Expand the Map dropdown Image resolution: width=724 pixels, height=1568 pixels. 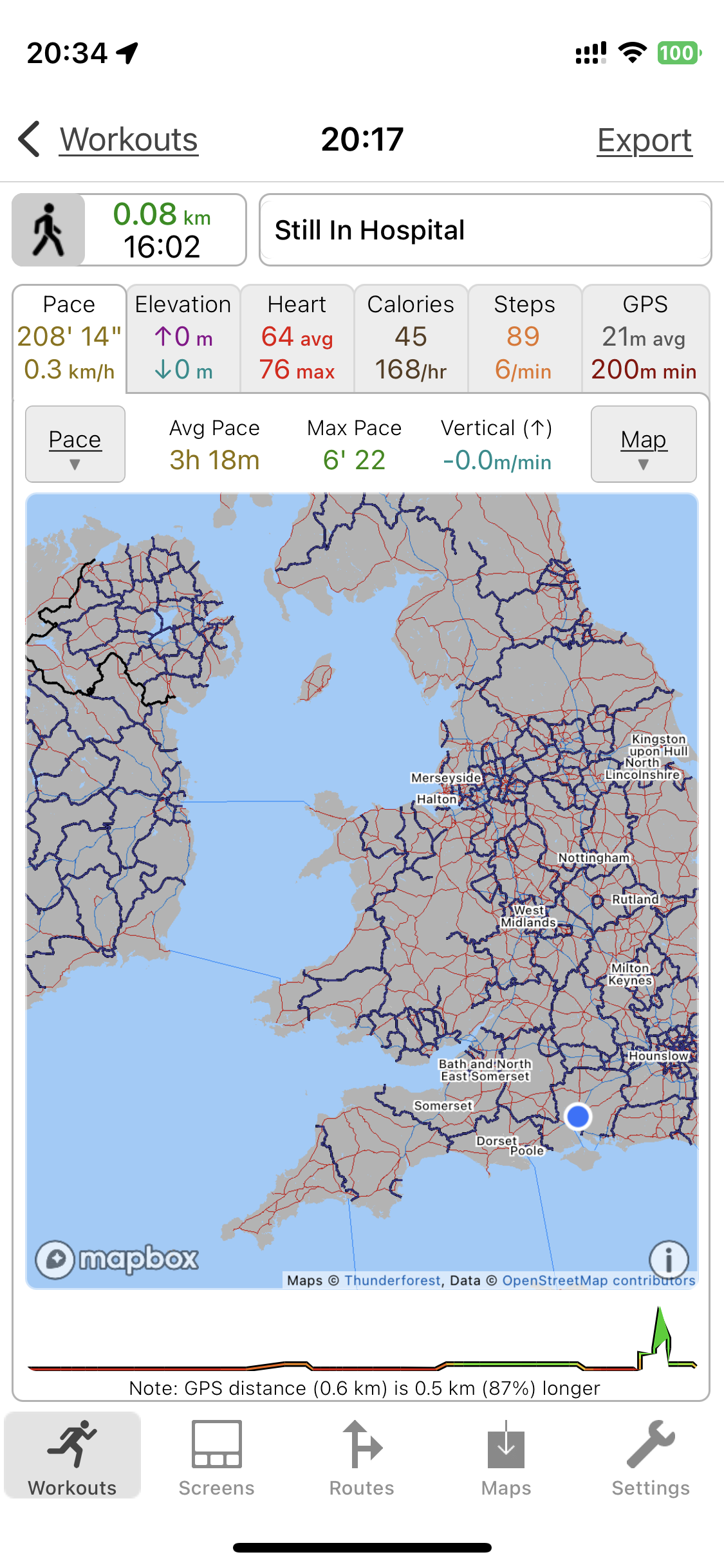(x=644, y=444)
